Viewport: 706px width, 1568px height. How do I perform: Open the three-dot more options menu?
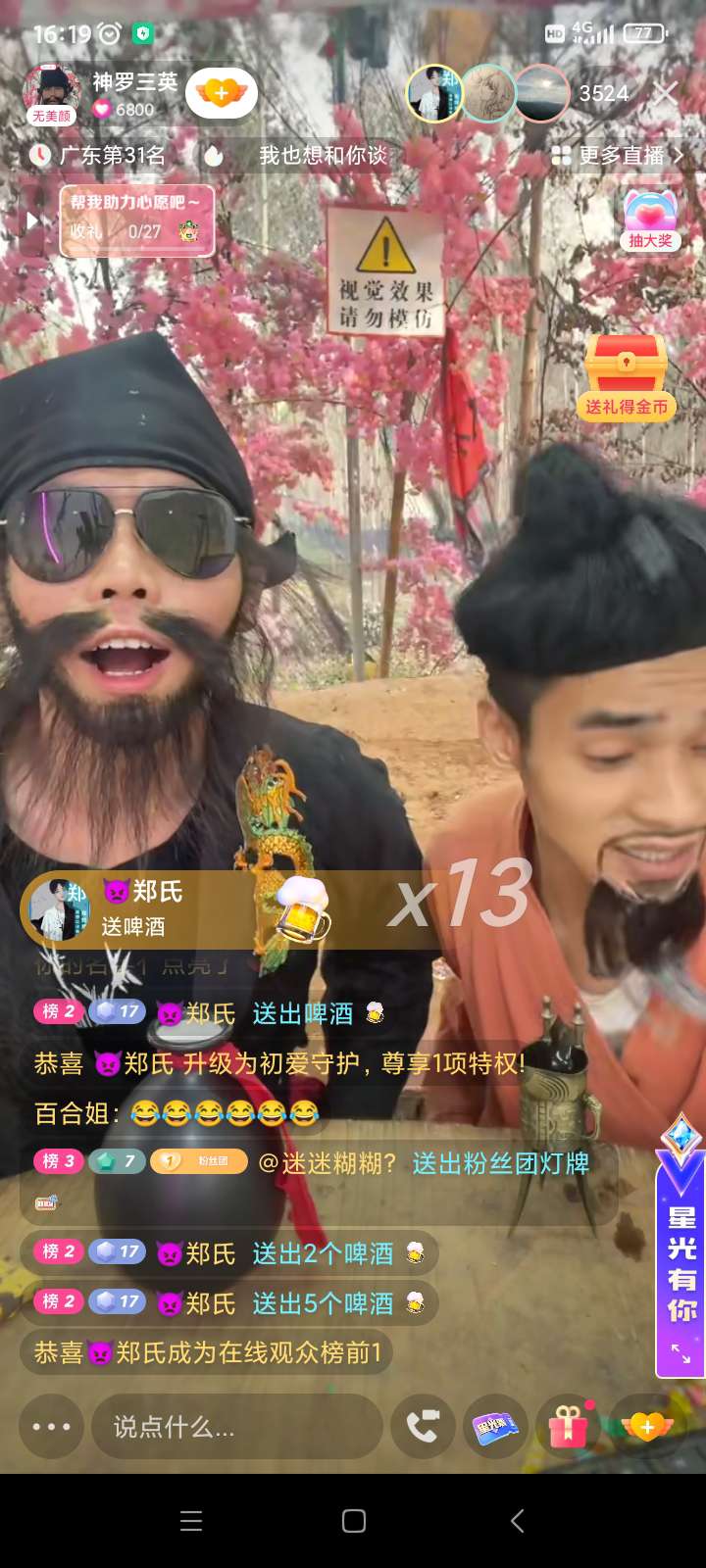click(x=51, y=1426)
